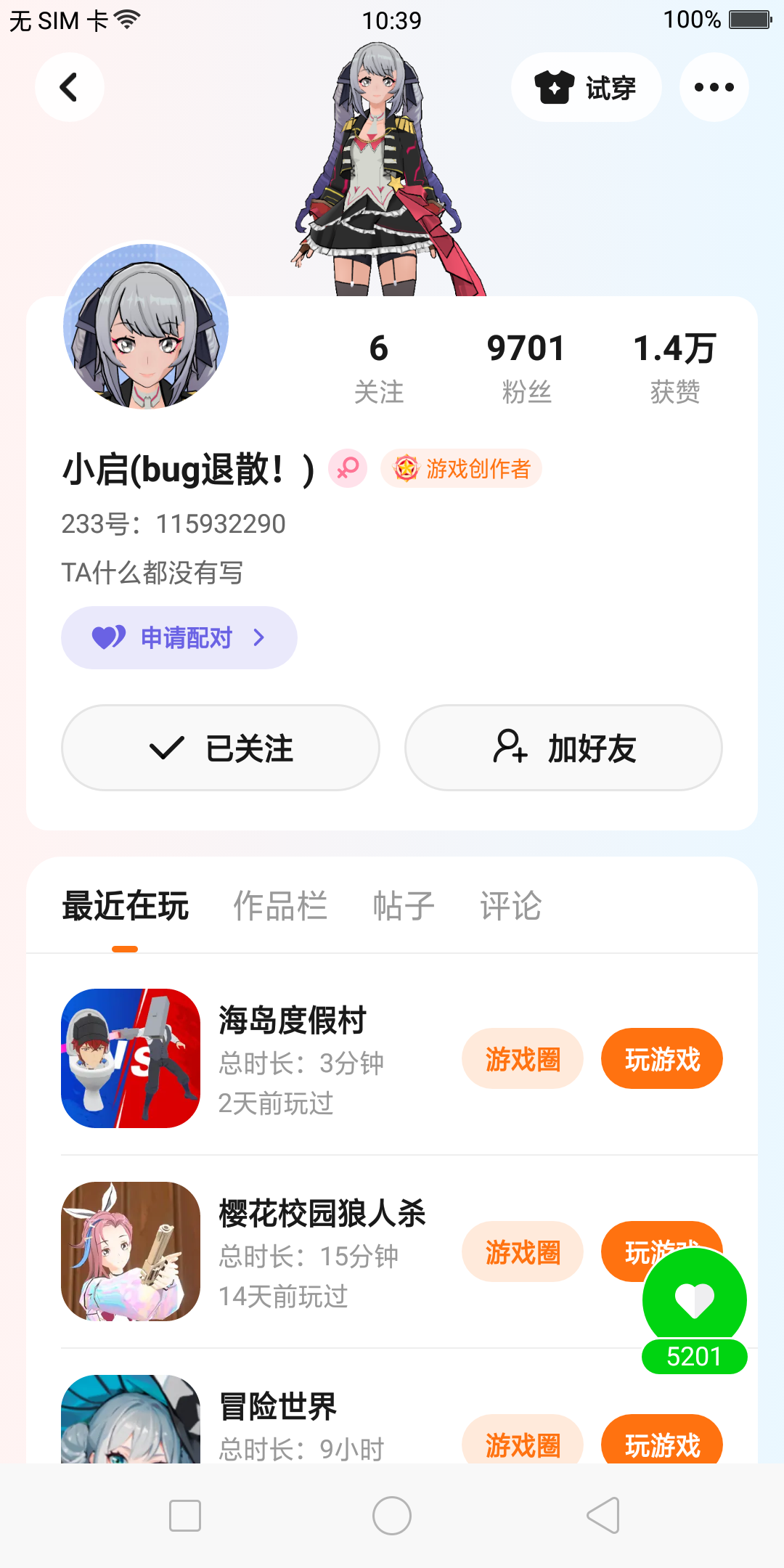Add this user with 加好友
Viewport: 784px width, 1568px height.
(x=563, y=748)
